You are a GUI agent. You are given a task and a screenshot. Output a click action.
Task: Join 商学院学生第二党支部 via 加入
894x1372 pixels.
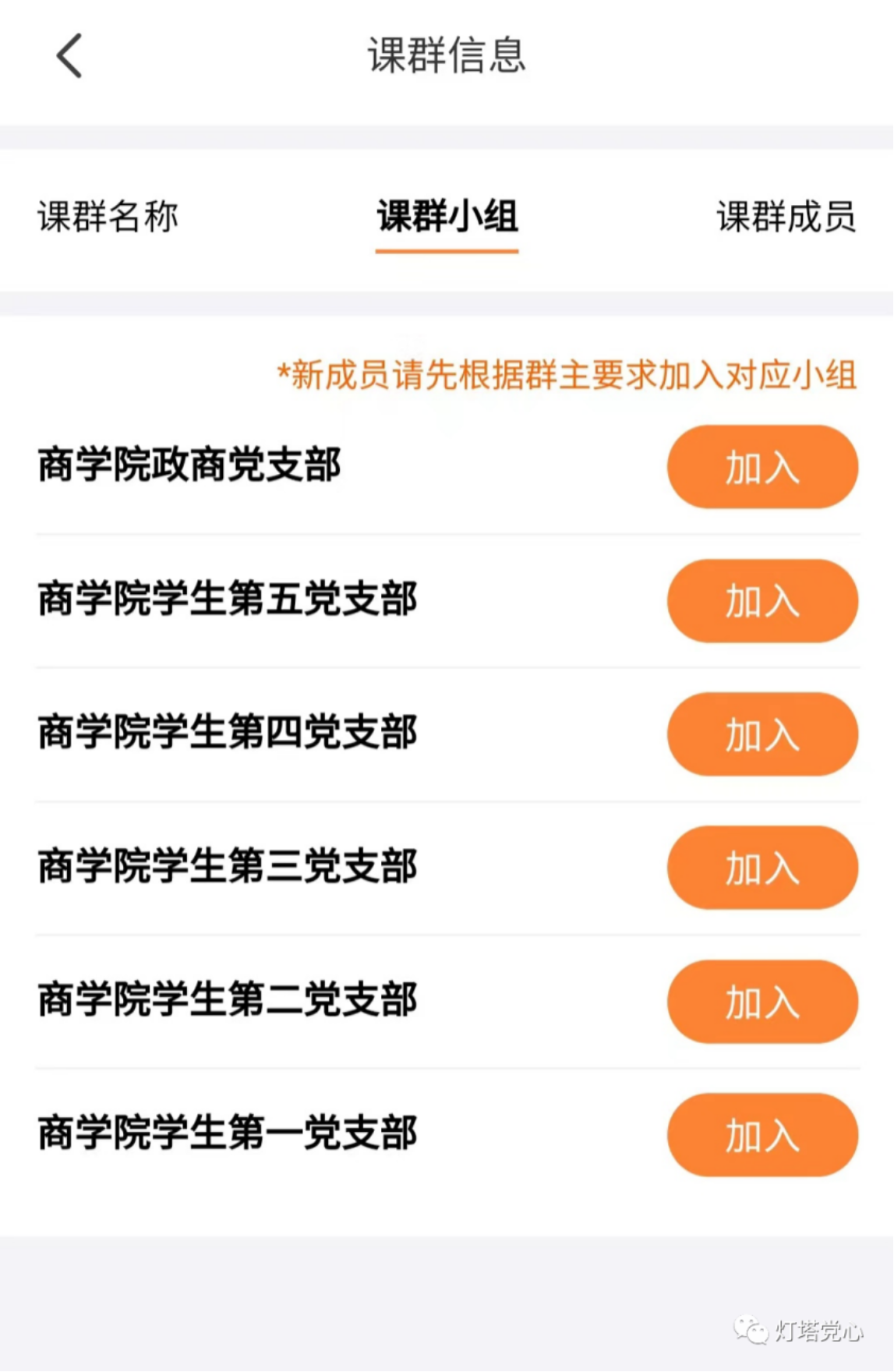tap(762, 1002)
